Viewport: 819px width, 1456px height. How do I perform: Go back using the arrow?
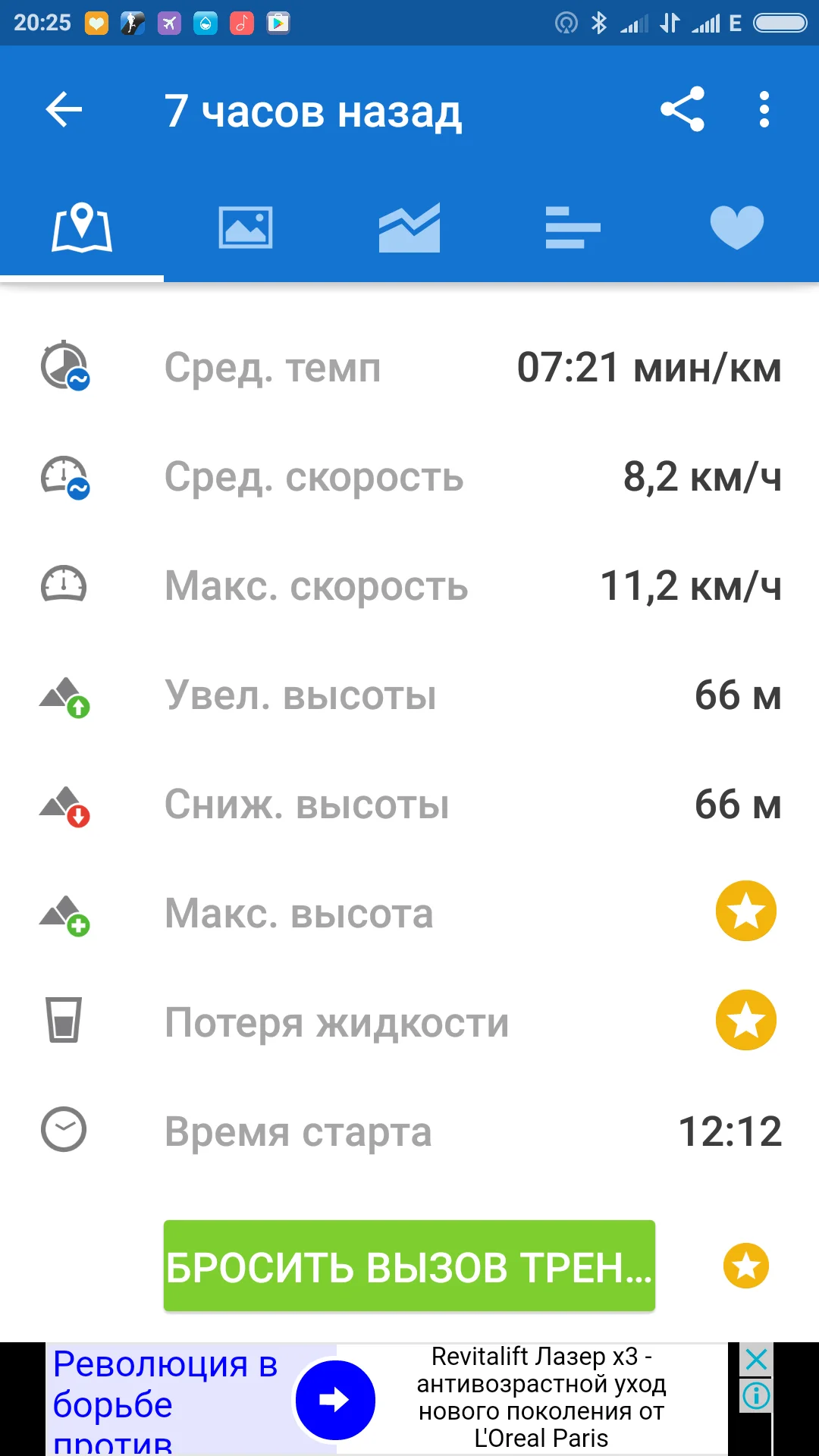64,110
